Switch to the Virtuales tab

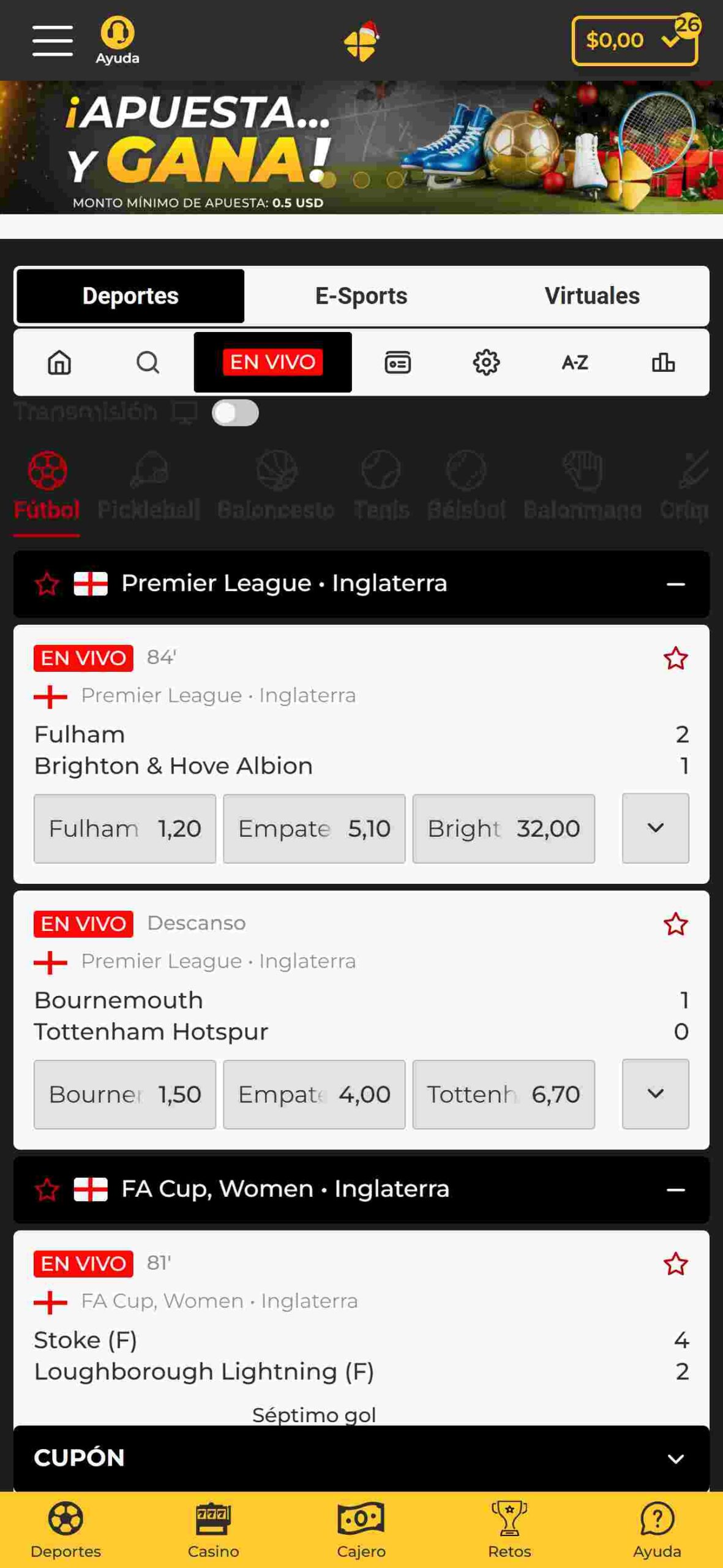(x=591, y=296)
